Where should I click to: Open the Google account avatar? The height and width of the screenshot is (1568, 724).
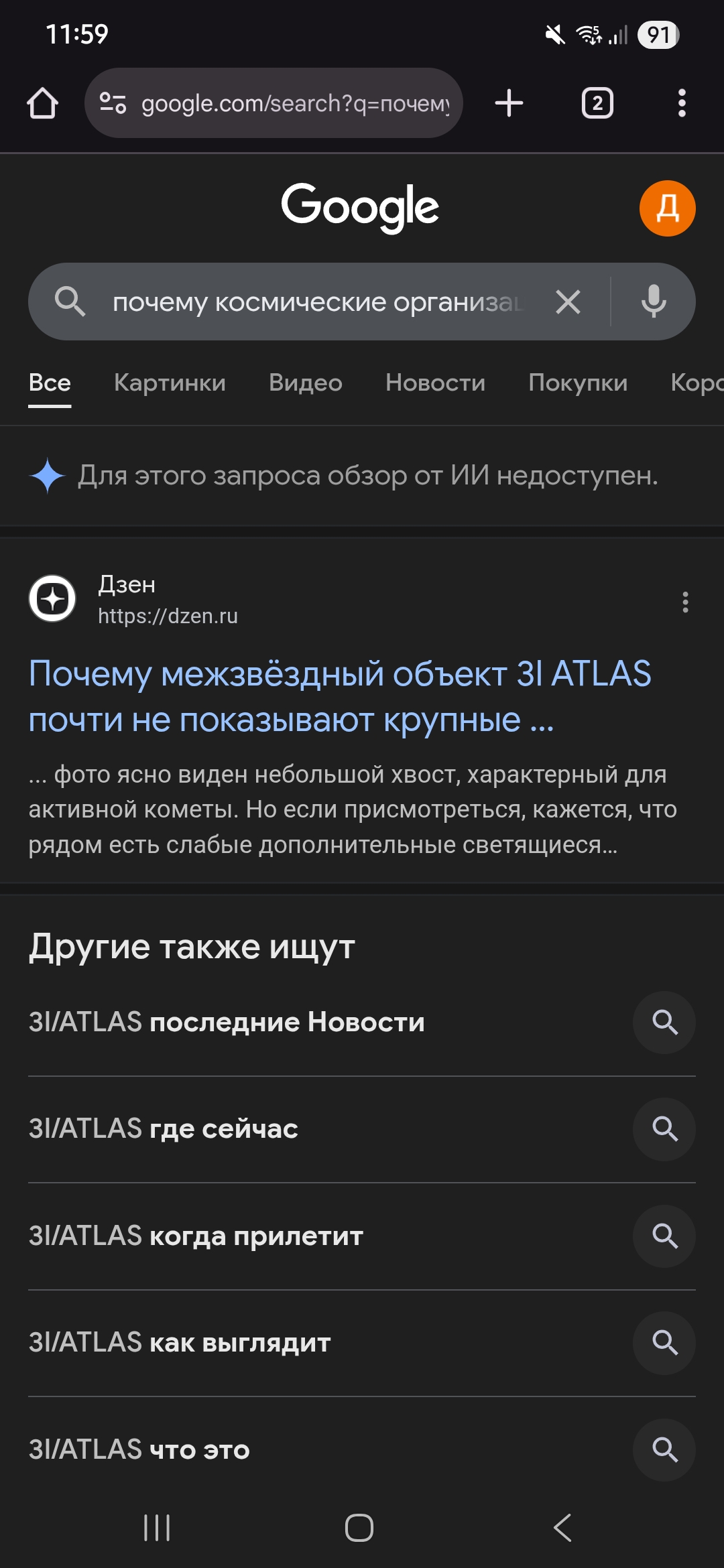coord(667,208)
